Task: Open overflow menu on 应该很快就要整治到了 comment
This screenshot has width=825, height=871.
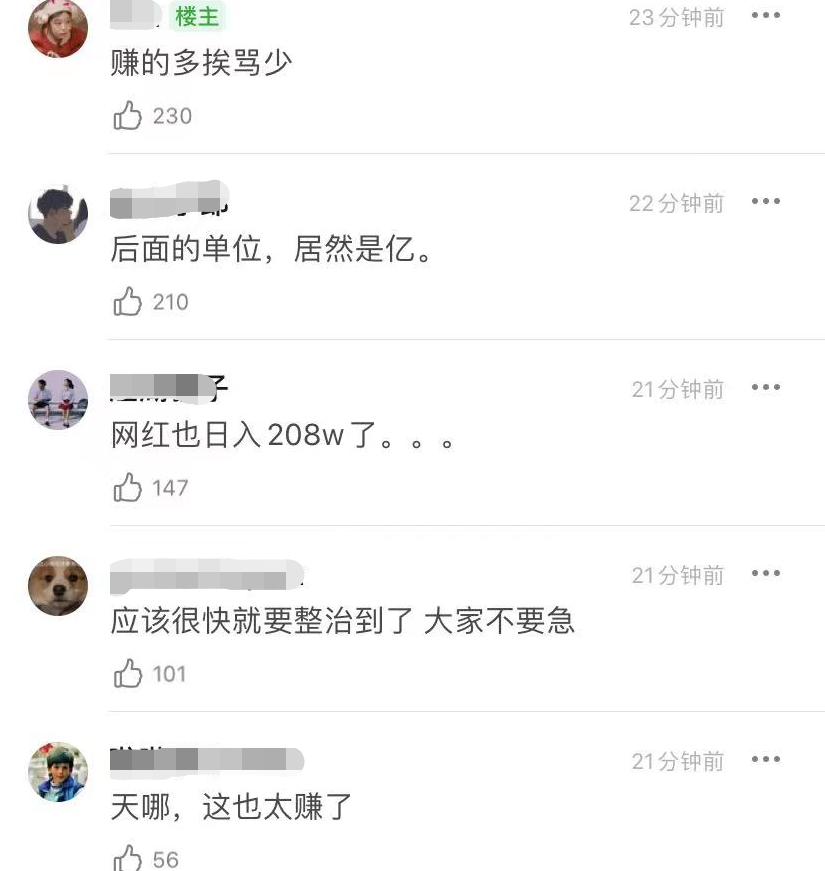Action: [765, 574]
